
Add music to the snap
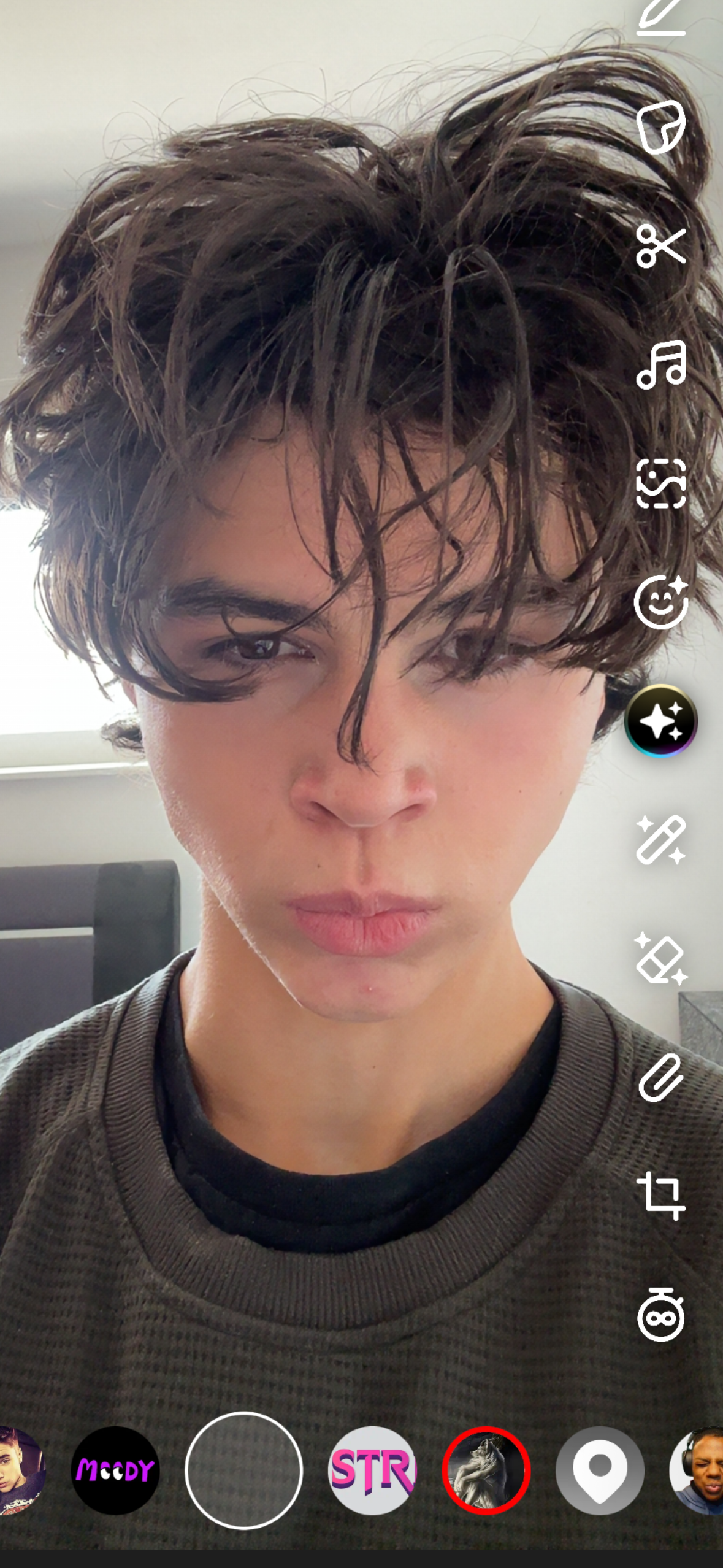pos(660,364)
